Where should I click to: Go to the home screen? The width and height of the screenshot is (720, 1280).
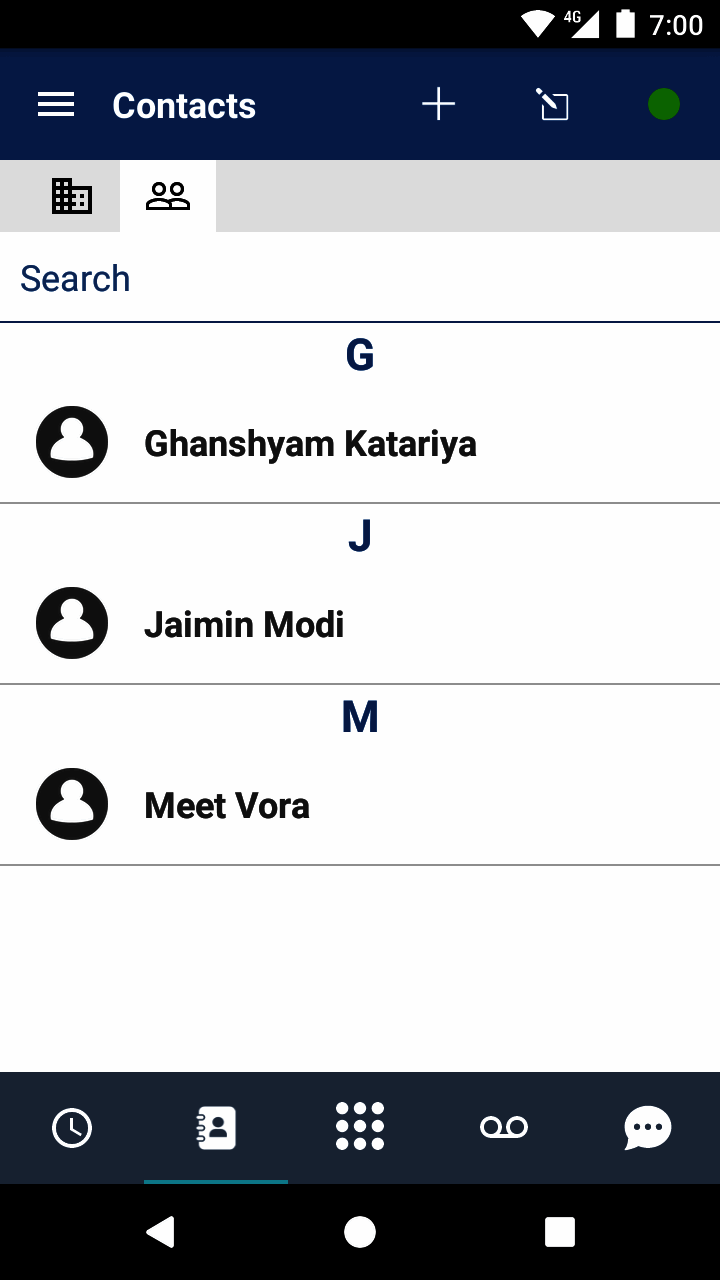click(x=360, y=1232)
